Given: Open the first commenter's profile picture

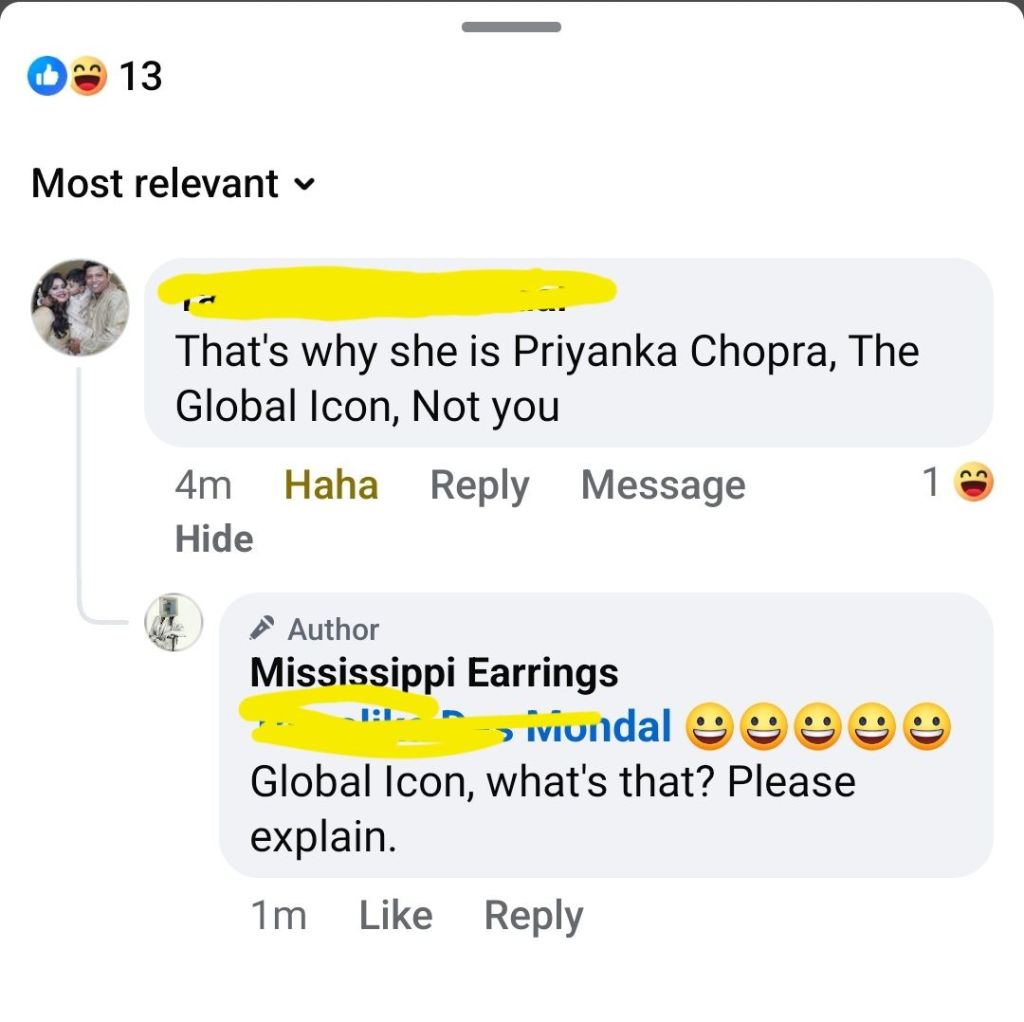Looking at the screenshot, I should point(80,308).
